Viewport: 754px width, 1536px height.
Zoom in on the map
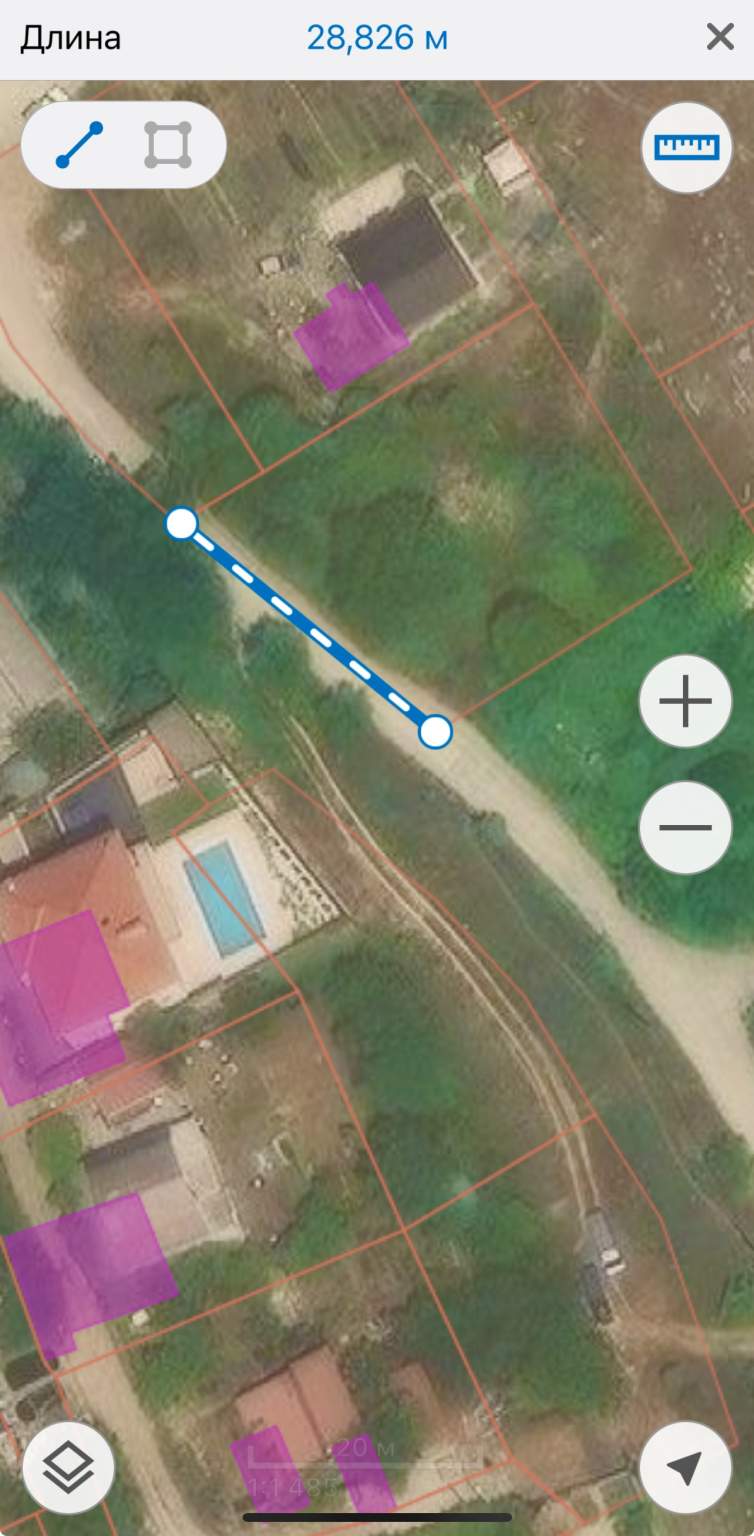point(685,701)
